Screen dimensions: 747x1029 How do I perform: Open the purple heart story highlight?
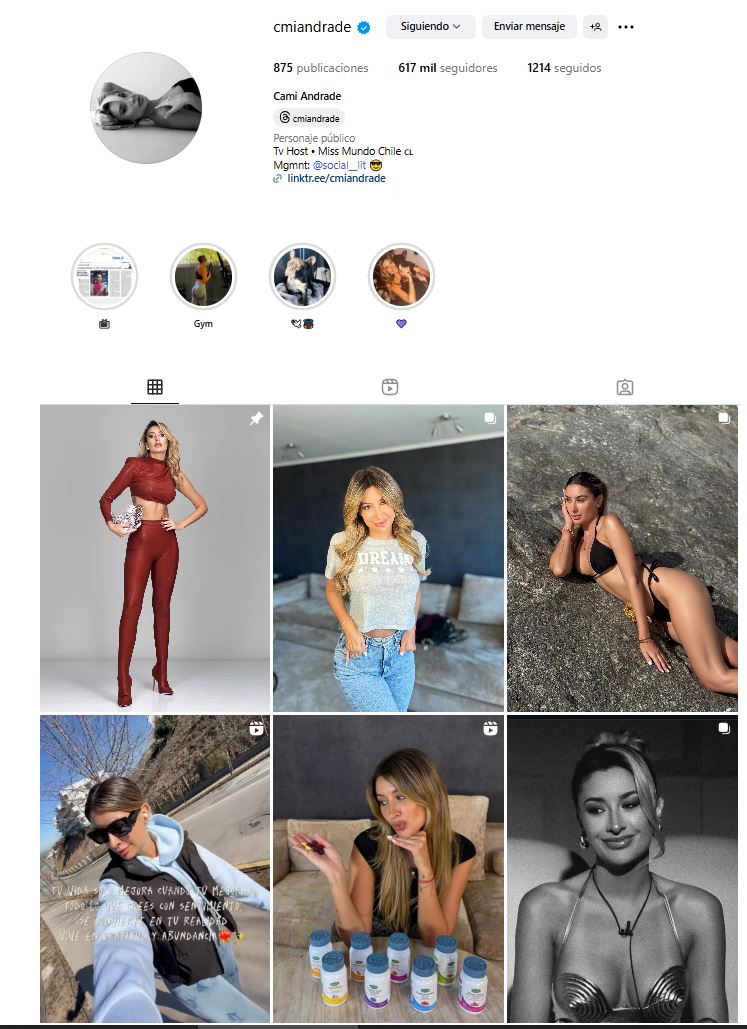(401, 277)
